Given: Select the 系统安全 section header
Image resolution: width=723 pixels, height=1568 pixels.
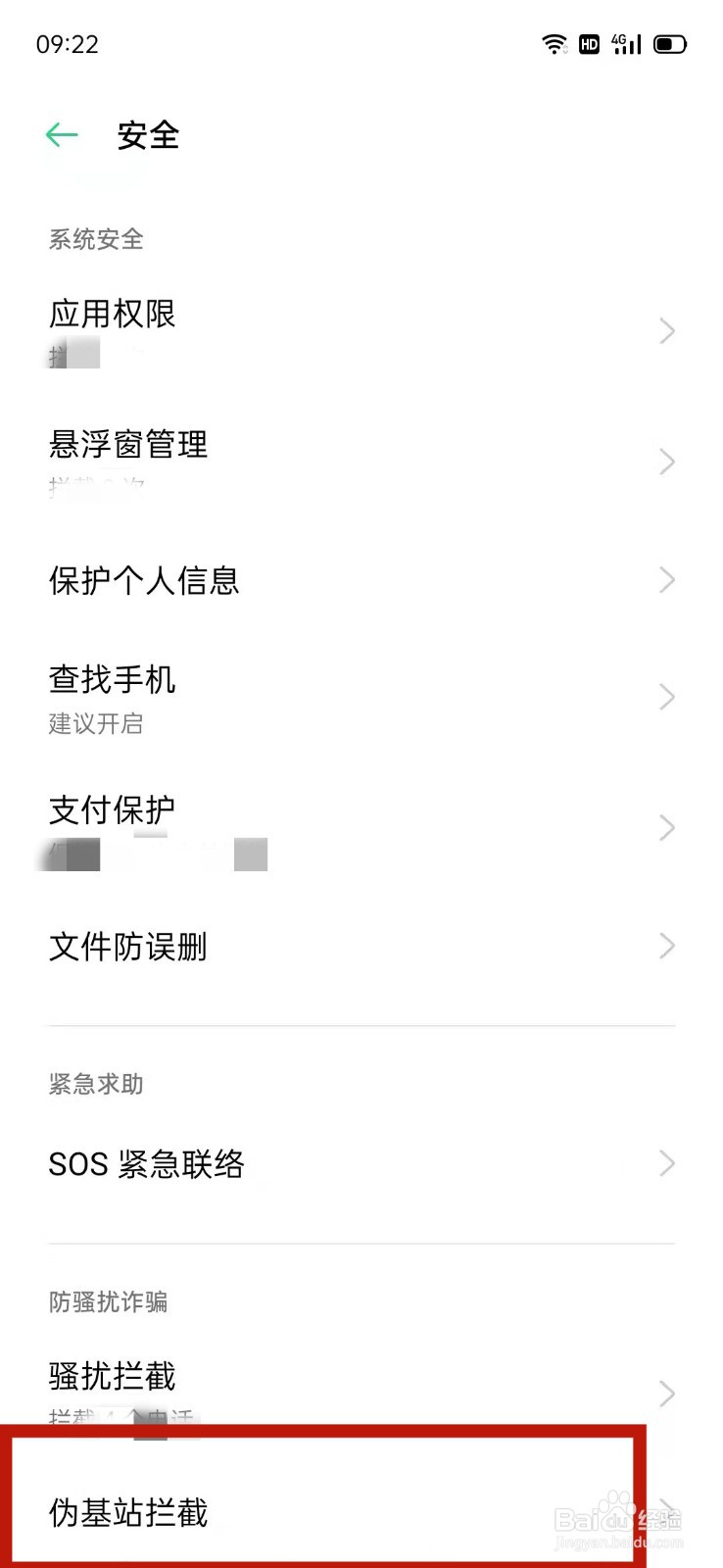Looking at the screenshot, I should pos(95,238).
